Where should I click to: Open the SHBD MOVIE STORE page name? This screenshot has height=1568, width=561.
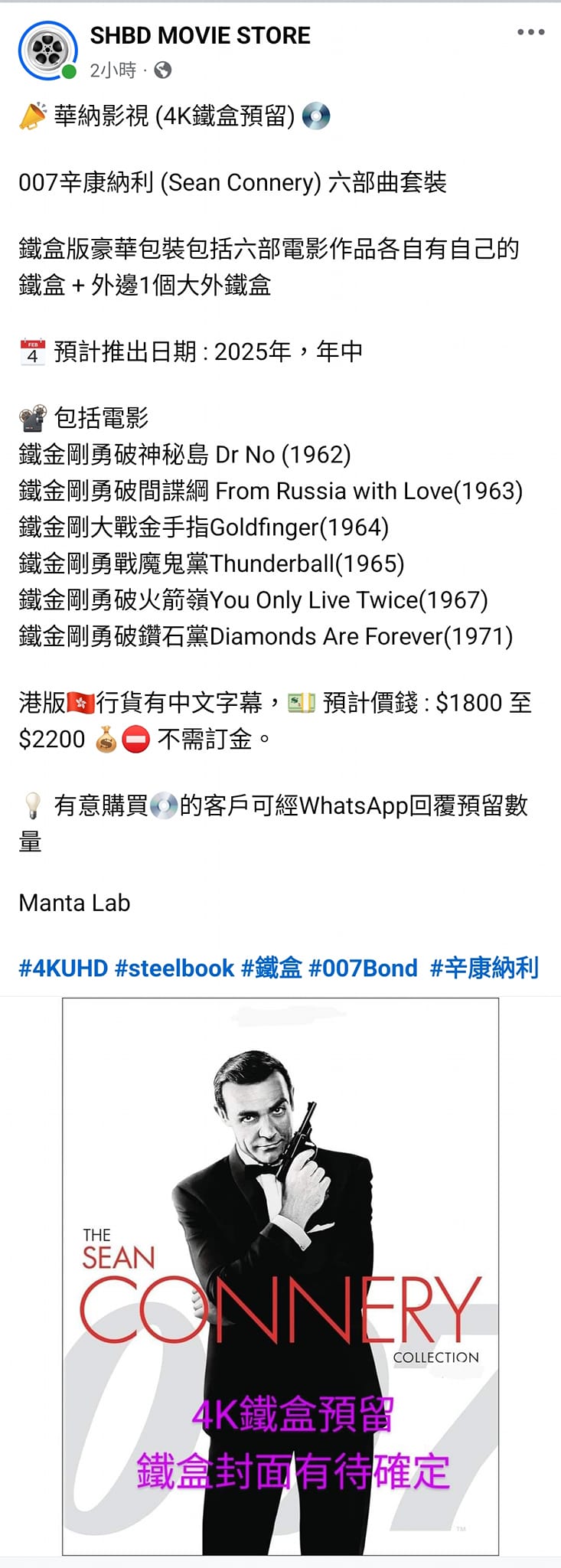200,35
